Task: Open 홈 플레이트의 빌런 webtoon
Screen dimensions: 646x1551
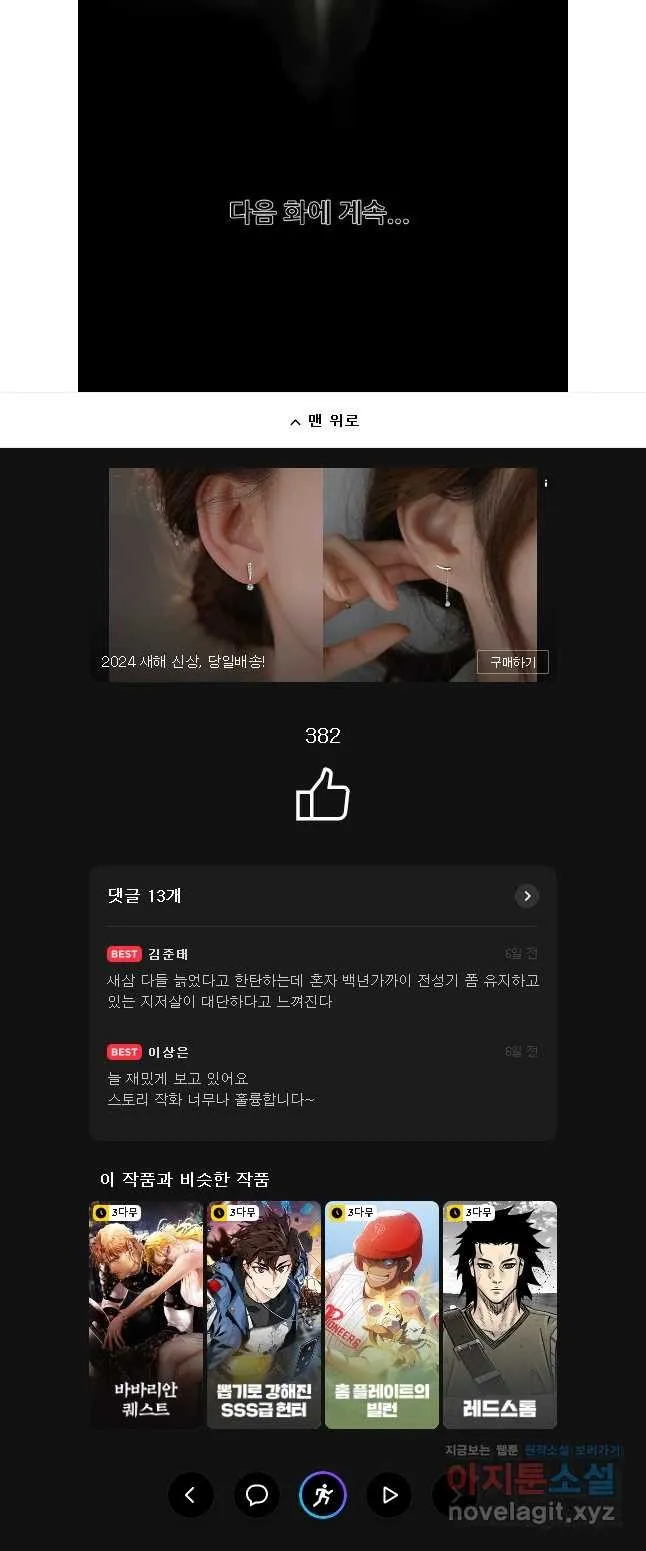Action: tap(382, 1314)
